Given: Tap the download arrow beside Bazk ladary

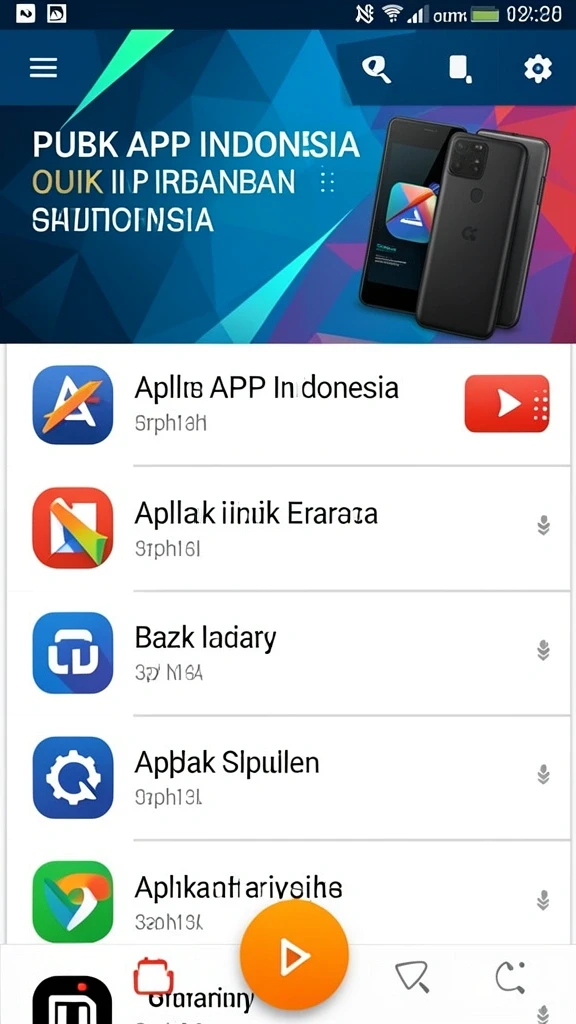Looking at the screenshot, I should (543, 650).
